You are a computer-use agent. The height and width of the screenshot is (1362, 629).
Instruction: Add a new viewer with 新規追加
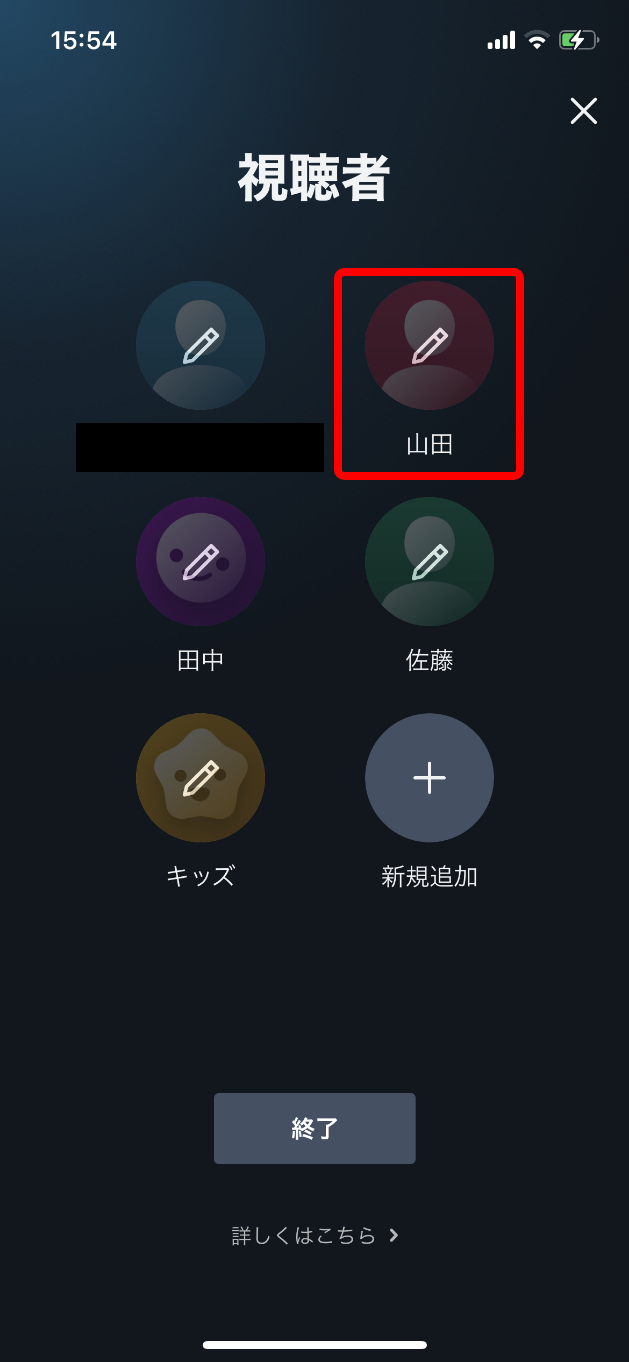tap(429, 777)
